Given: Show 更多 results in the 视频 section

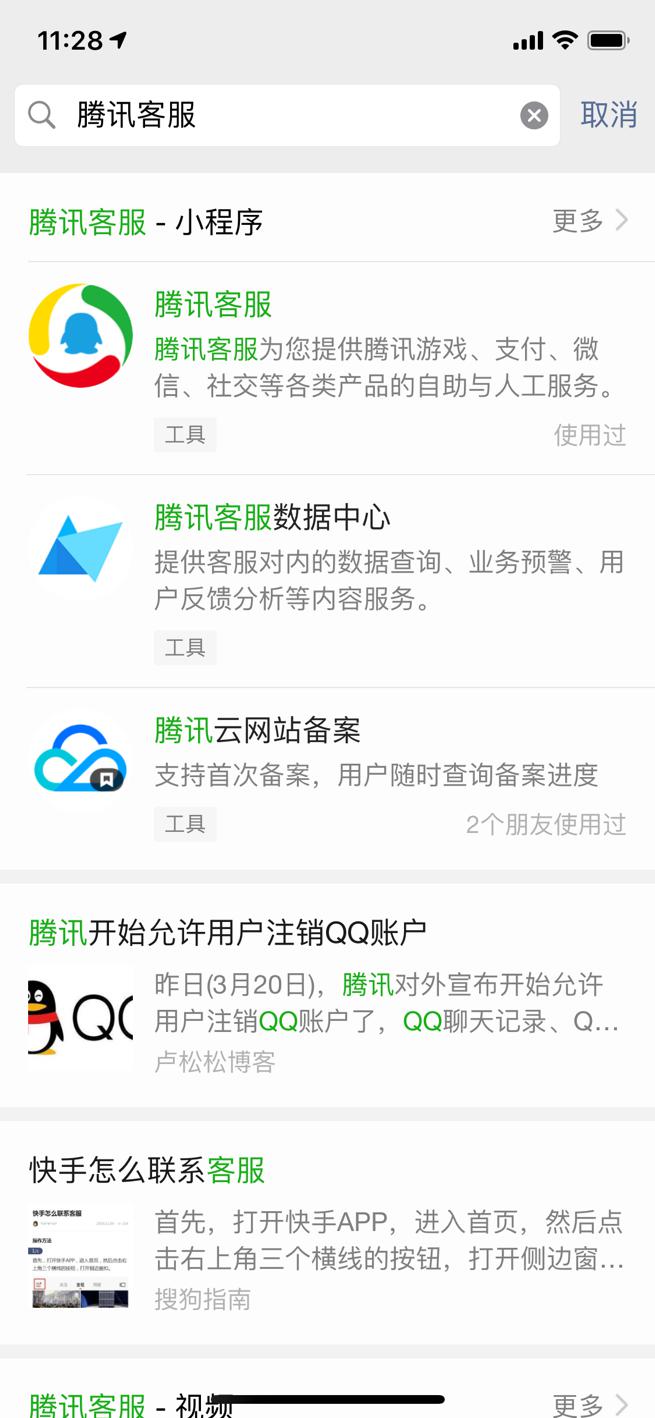Looking at the screenshot, I should 590,1401.
